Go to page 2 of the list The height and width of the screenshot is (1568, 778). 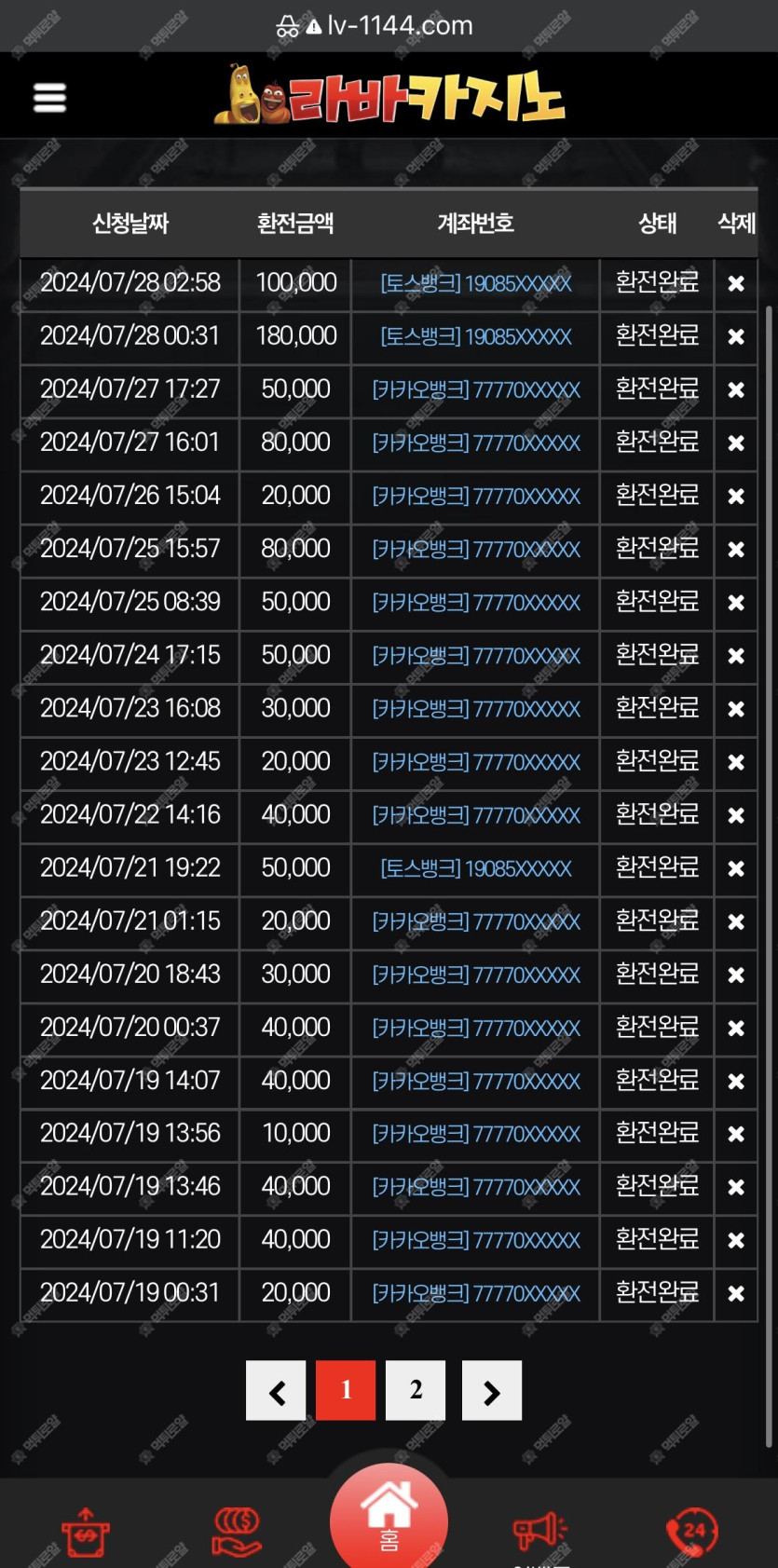click(x=416, y=1390)
